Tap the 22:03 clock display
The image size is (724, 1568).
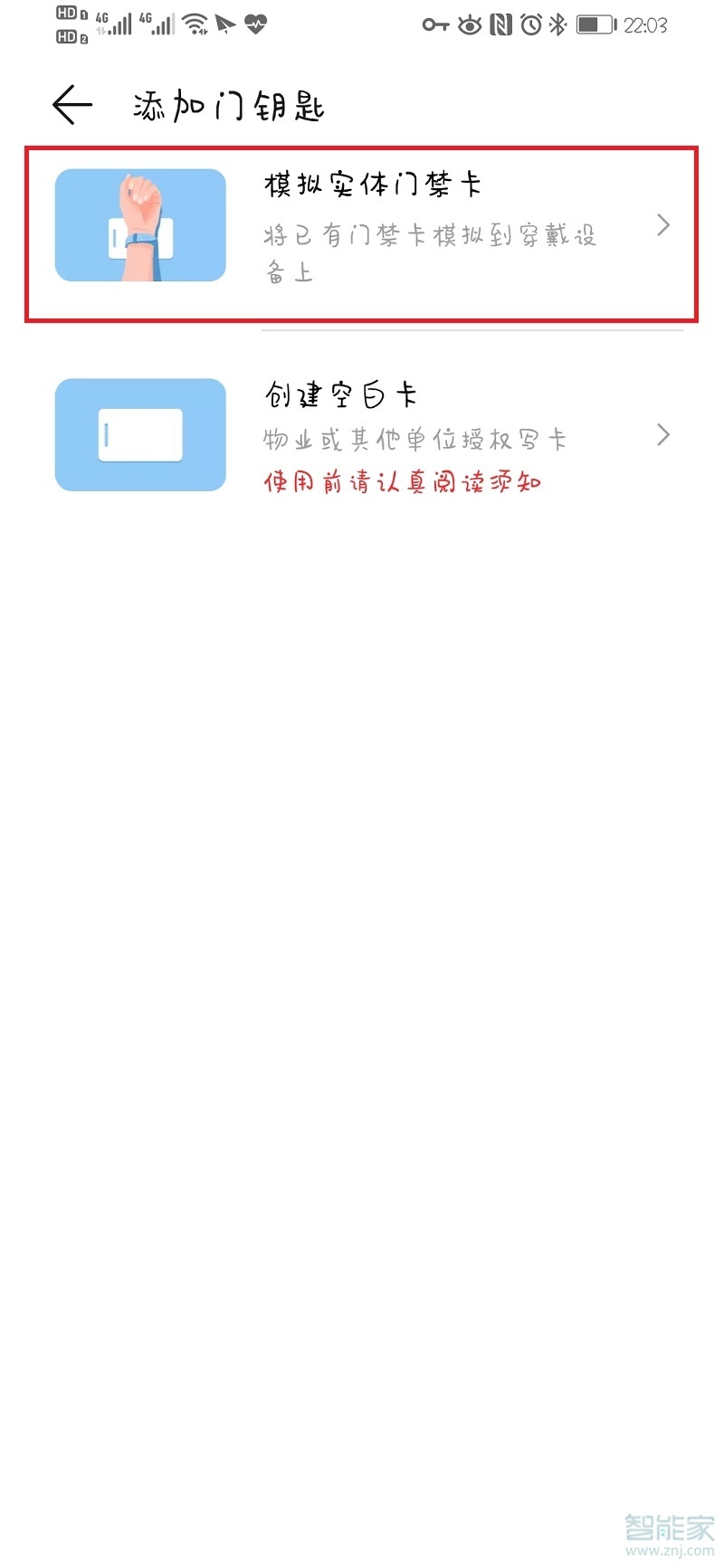click(x=646, y=24)
